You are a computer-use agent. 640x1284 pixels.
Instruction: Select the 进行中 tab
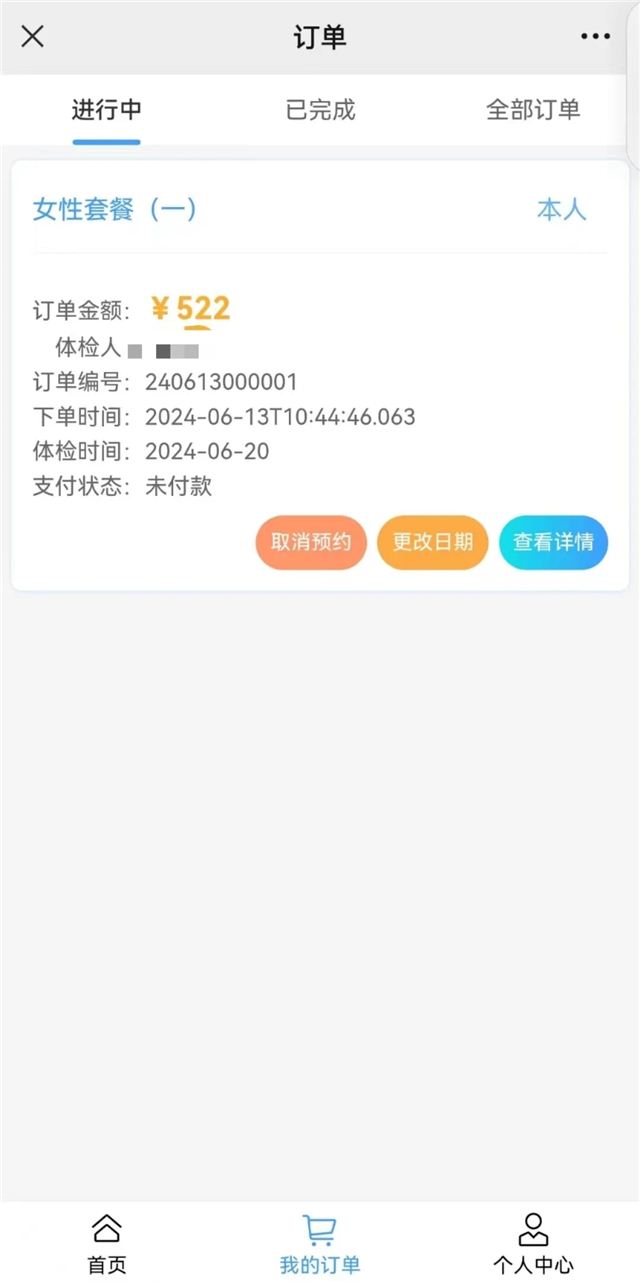click(106, 110)
